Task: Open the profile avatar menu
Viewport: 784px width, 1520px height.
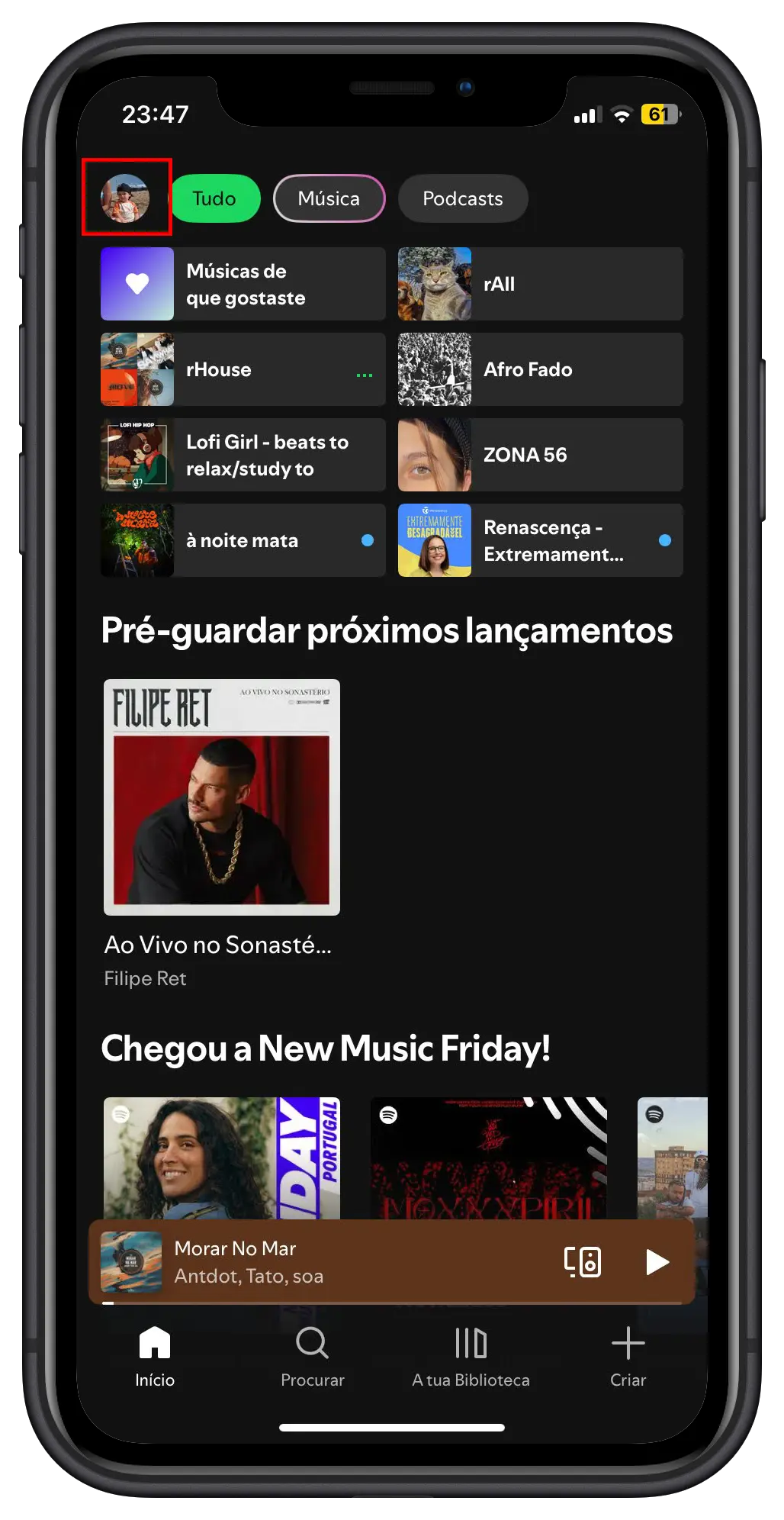Action: pyautogui.click(x=126, y=198)
